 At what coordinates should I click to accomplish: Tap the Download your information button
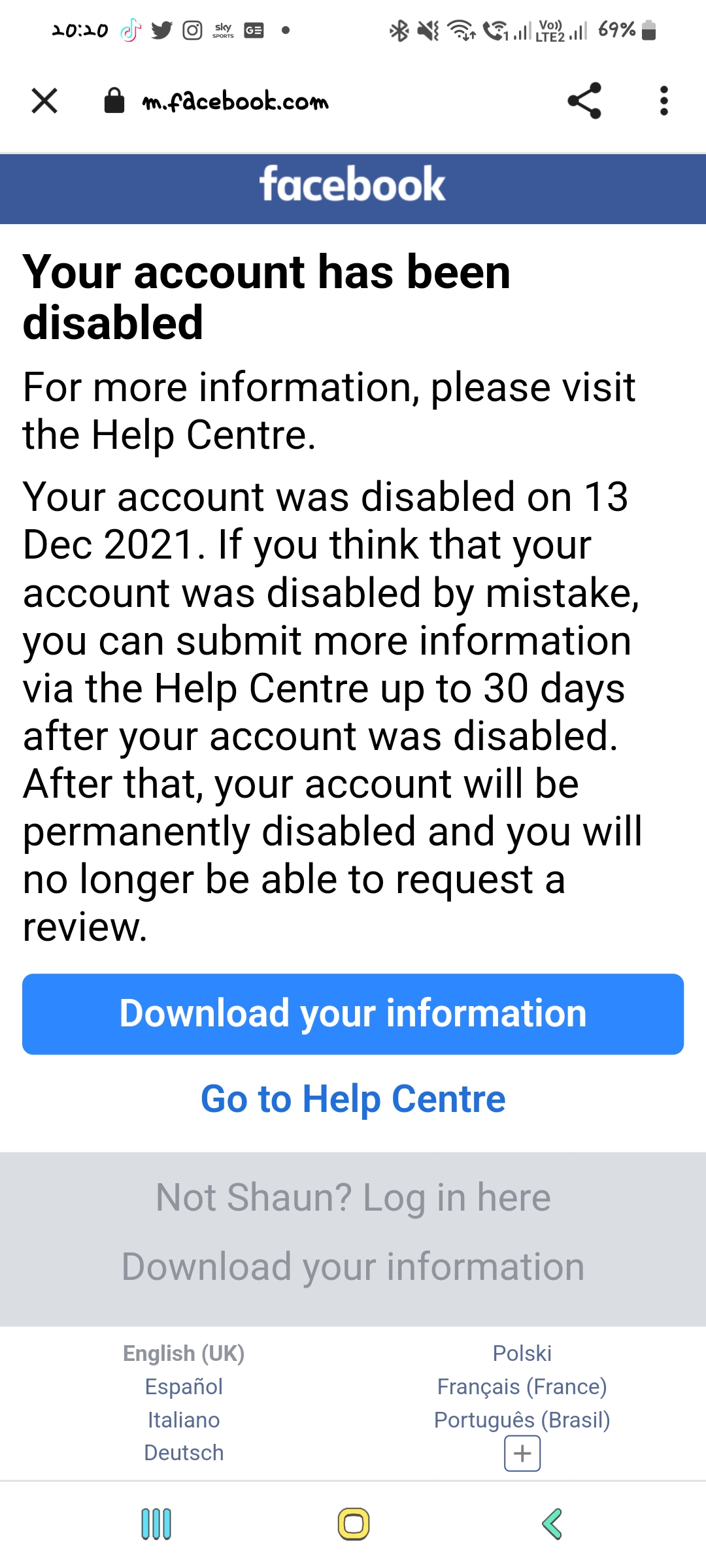pyautogui.click(x=353, y=1013)
